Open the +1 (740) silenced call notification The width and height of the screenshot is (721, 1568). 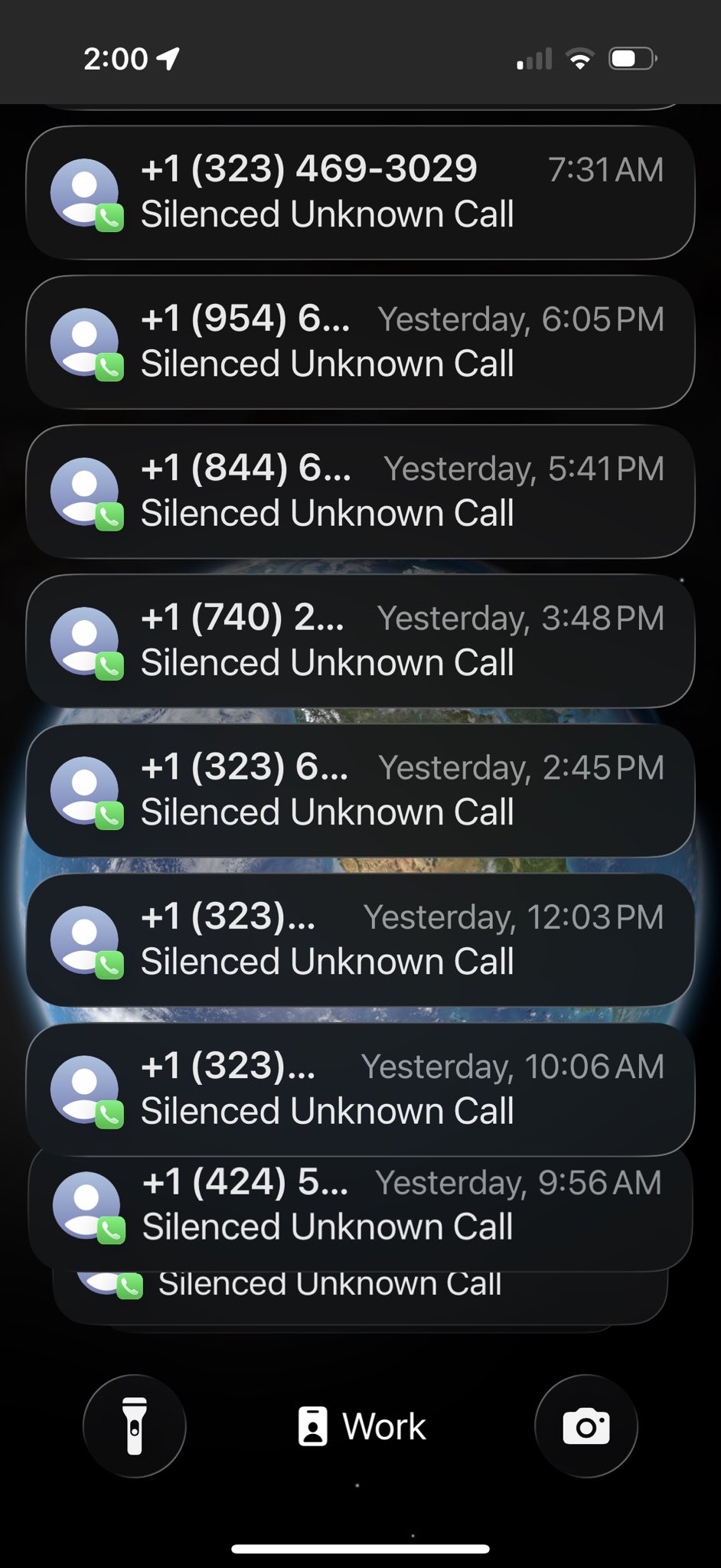[x=360, y=640]
